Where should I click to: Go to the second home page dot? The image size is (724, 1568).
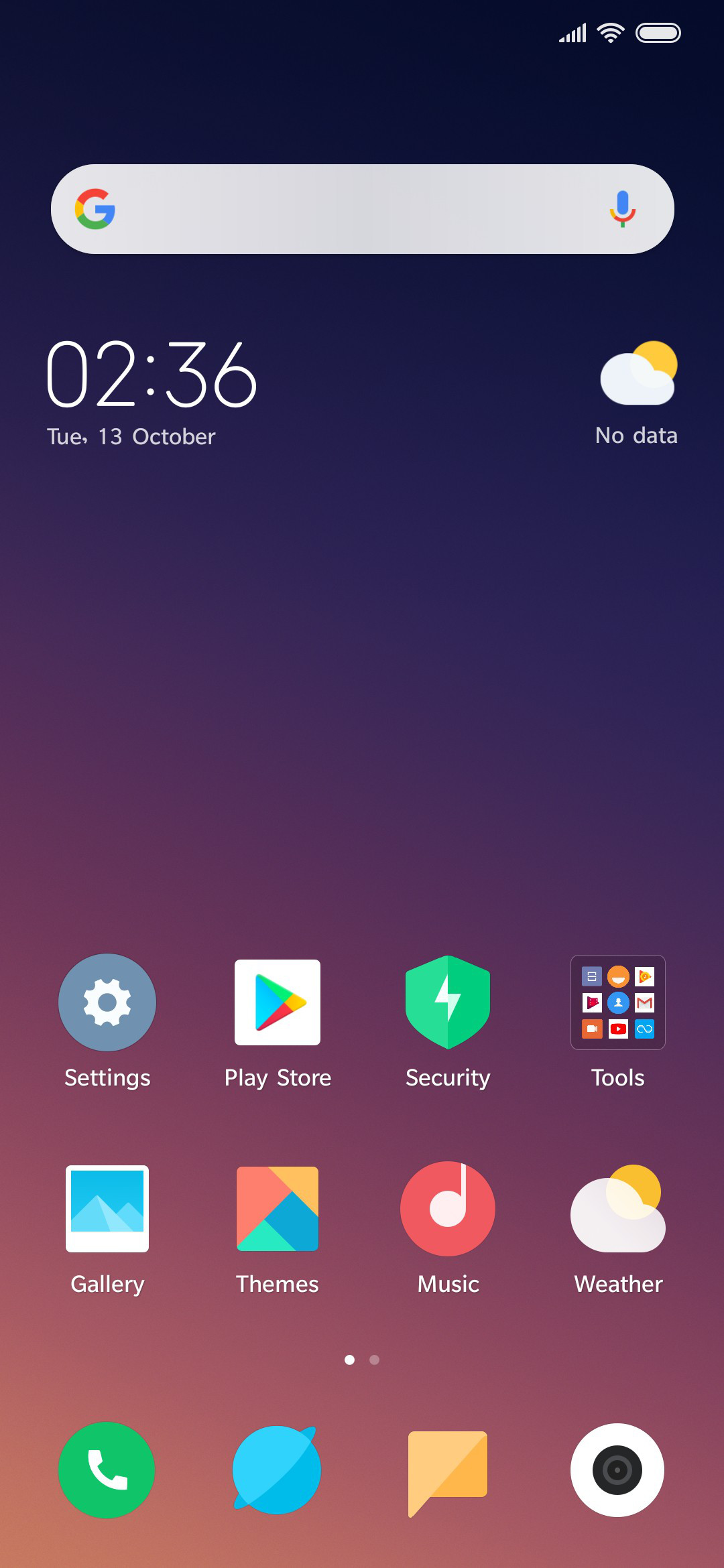point(375,1360)
